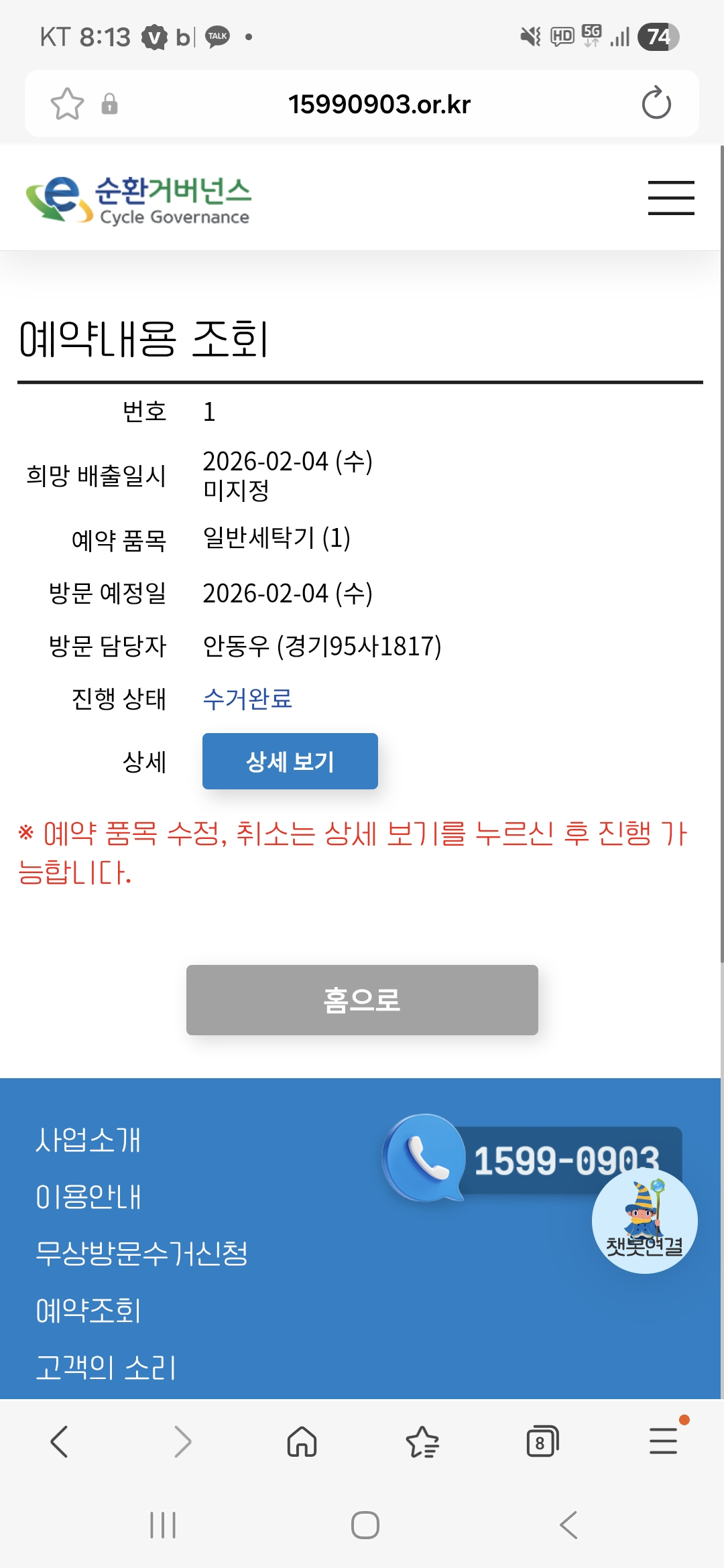Tap the 15990903.or.kr address bar
This screenshot has height=1568, width=724.
[379, 104]
